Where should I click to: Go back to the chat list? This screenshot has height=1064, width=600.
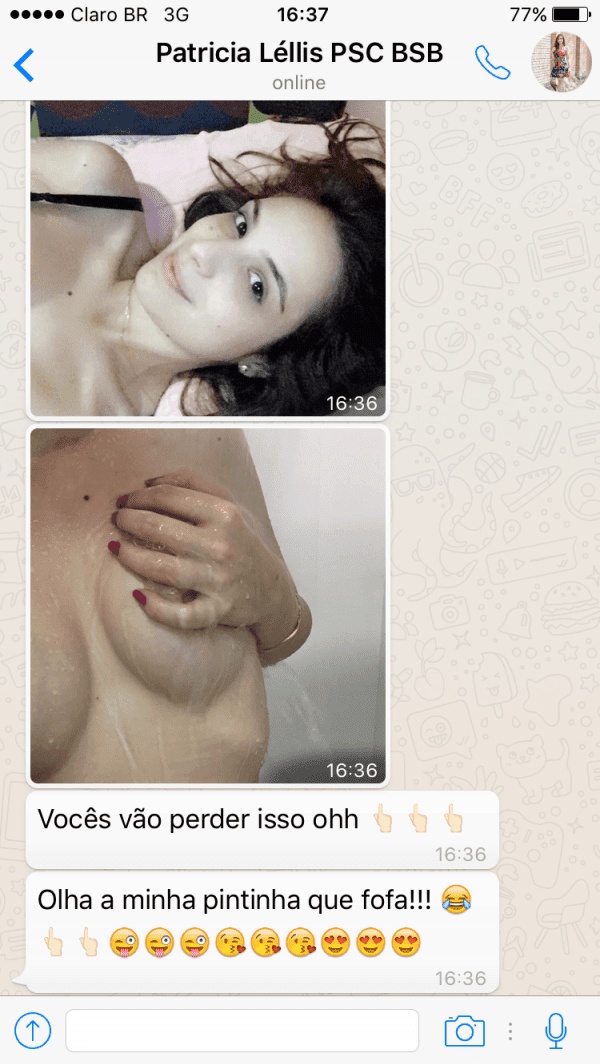24,64
